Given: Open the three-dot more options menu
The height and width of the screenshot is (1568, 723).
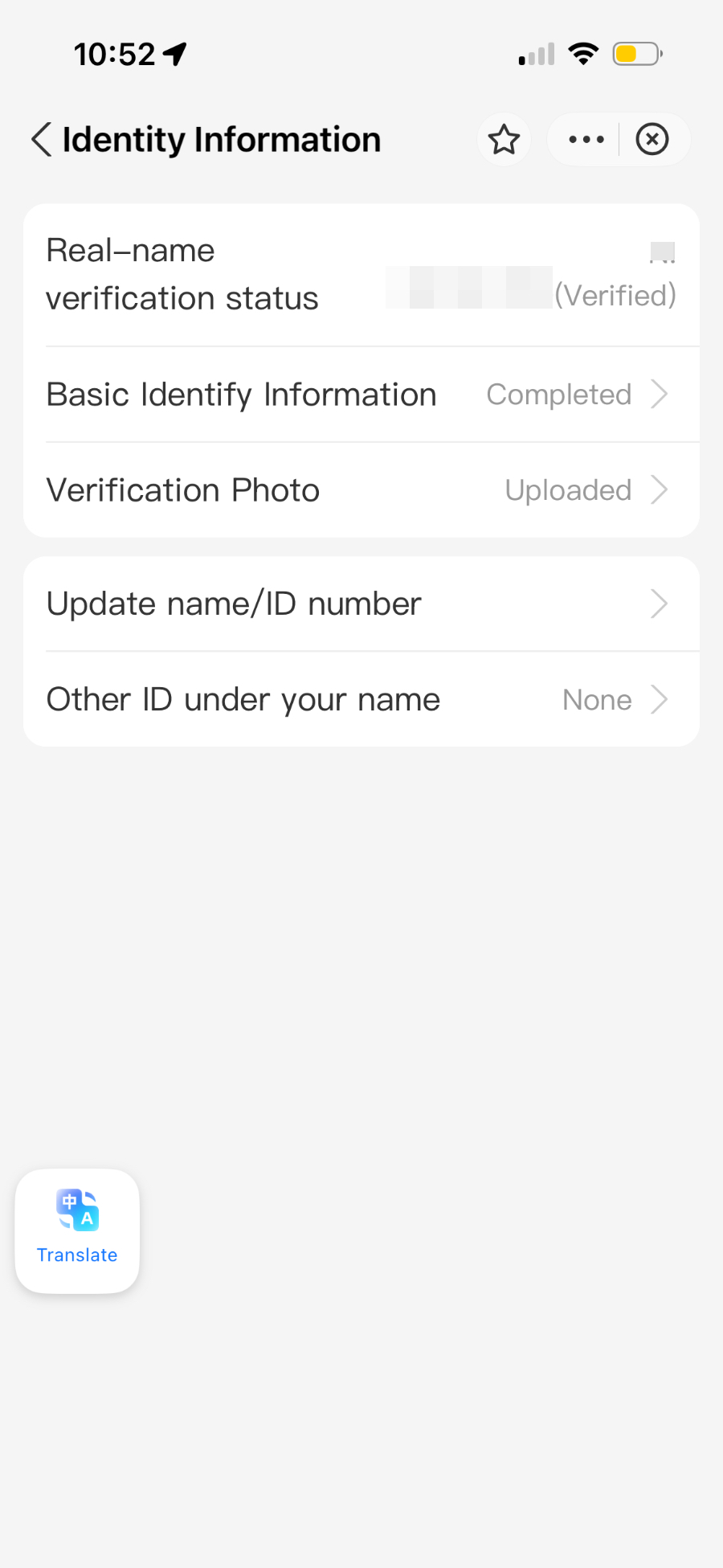Looking at the screenshot, I should pyautogui.click(x=586, y=140).
